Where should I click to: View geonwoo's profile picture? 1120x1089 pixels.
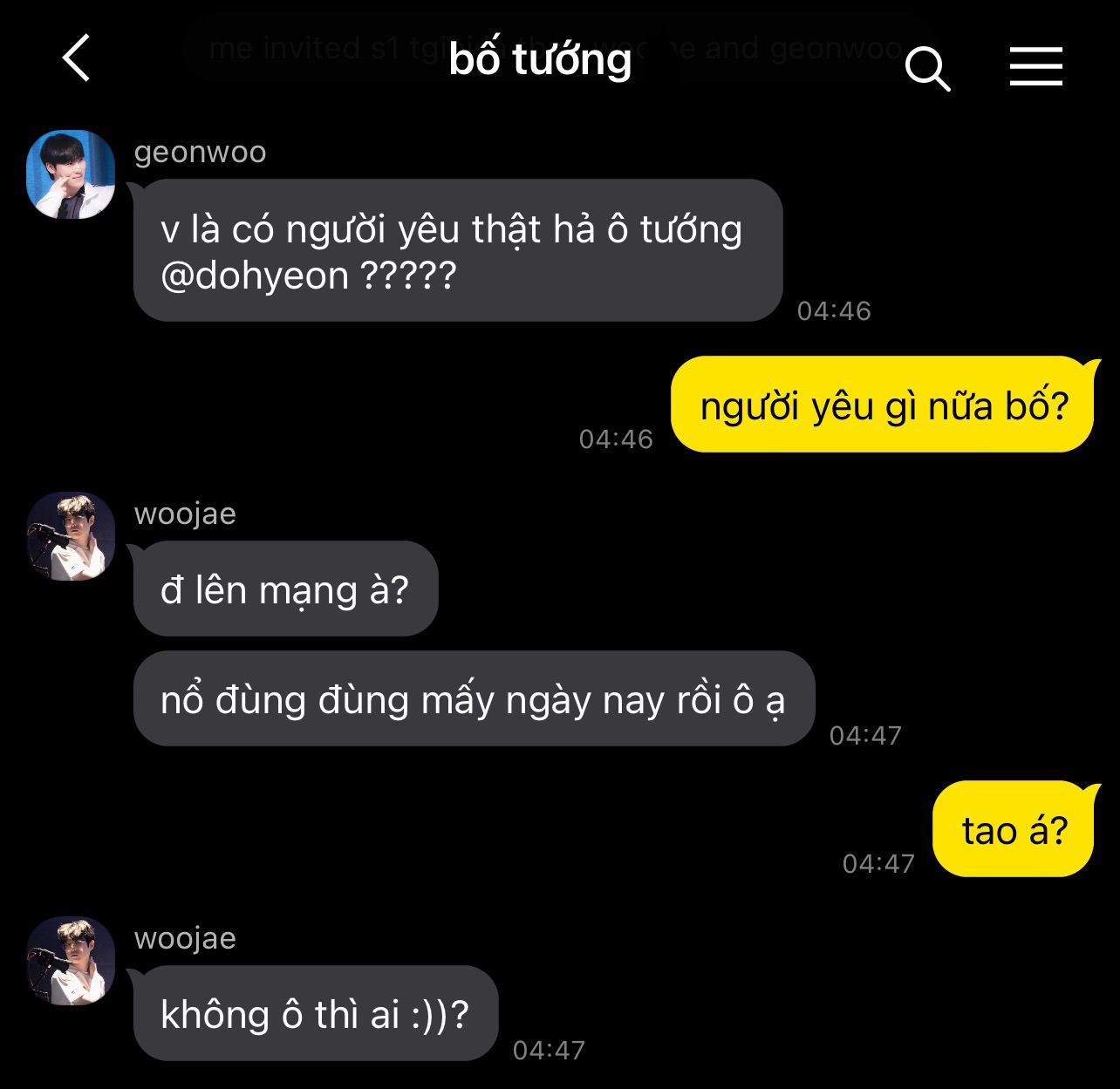click(72, 174)
